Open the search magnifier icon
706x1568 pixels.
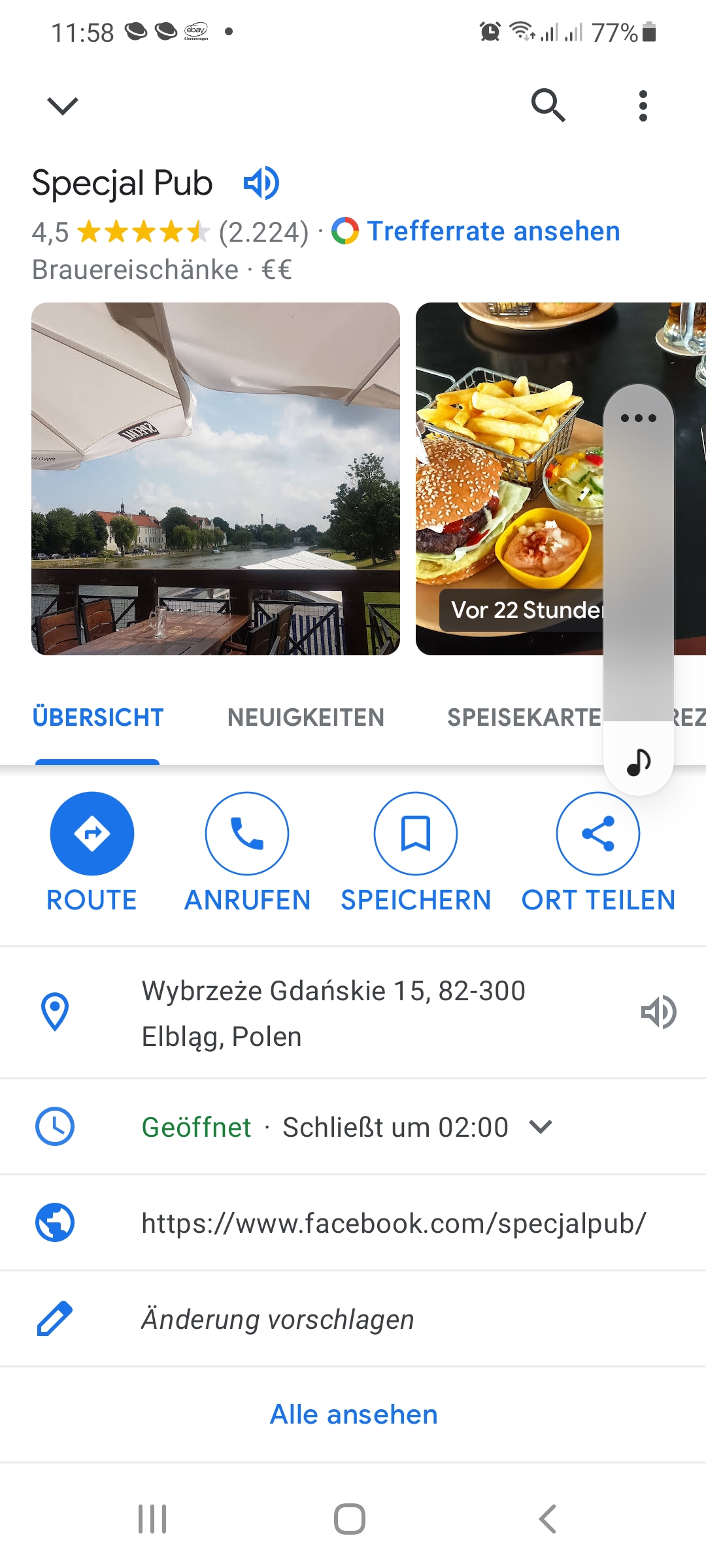point(548,105)
